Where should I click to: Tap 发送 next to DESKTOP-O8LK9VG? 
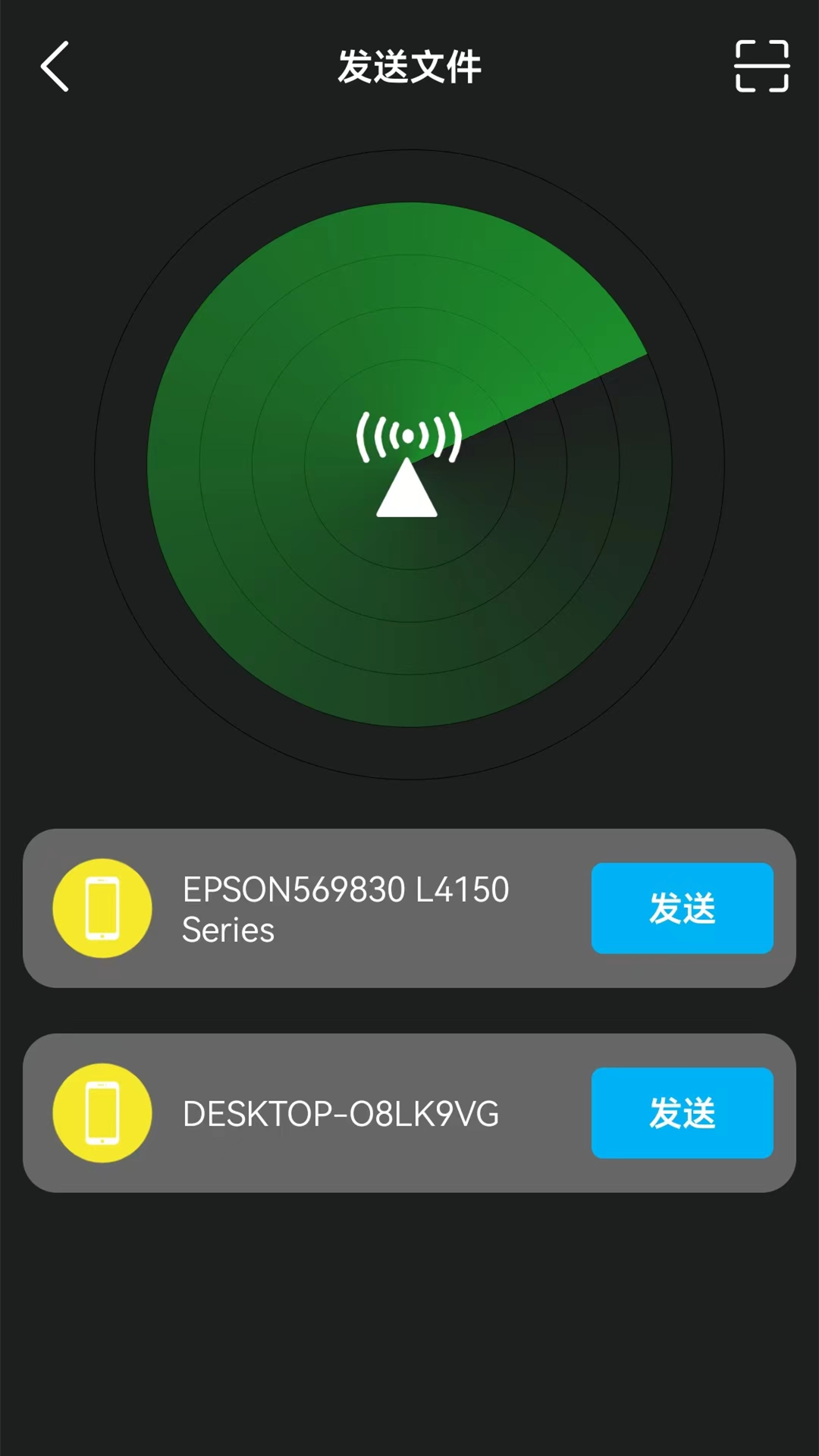click(682, 1112)
